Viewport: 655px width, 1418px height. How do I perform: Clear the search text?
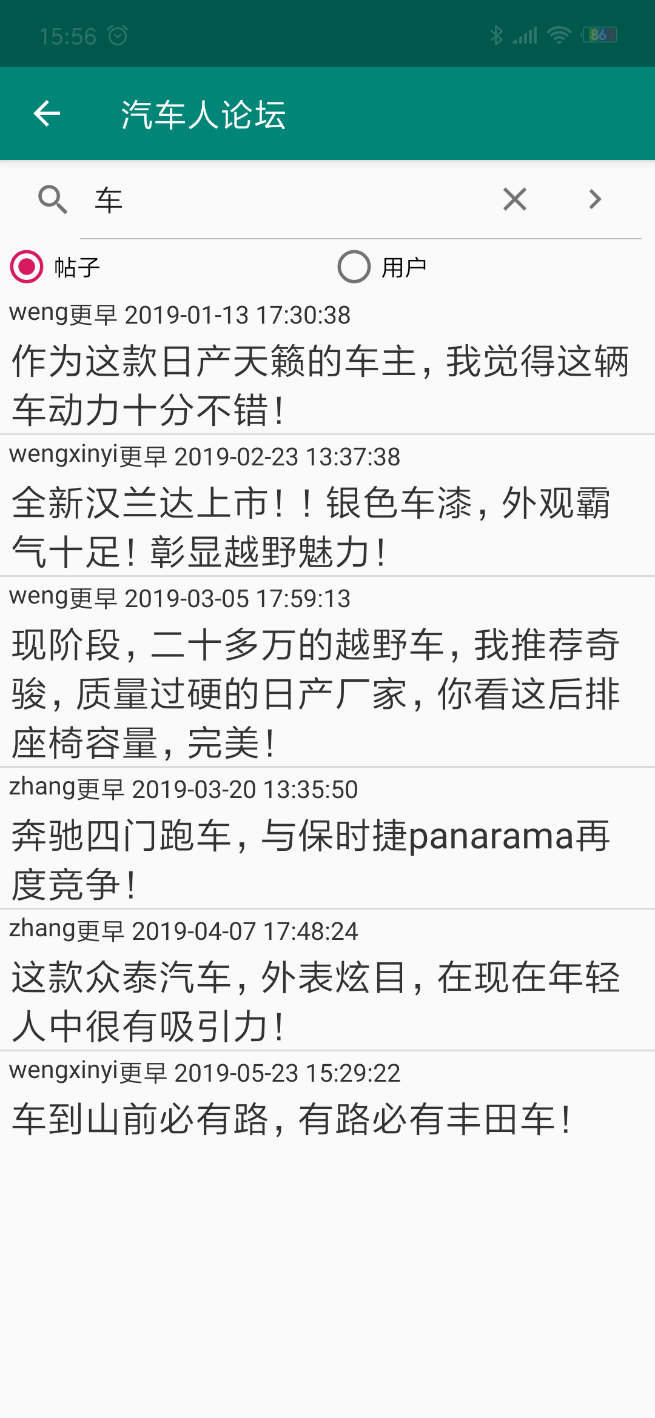coord(514,200)
